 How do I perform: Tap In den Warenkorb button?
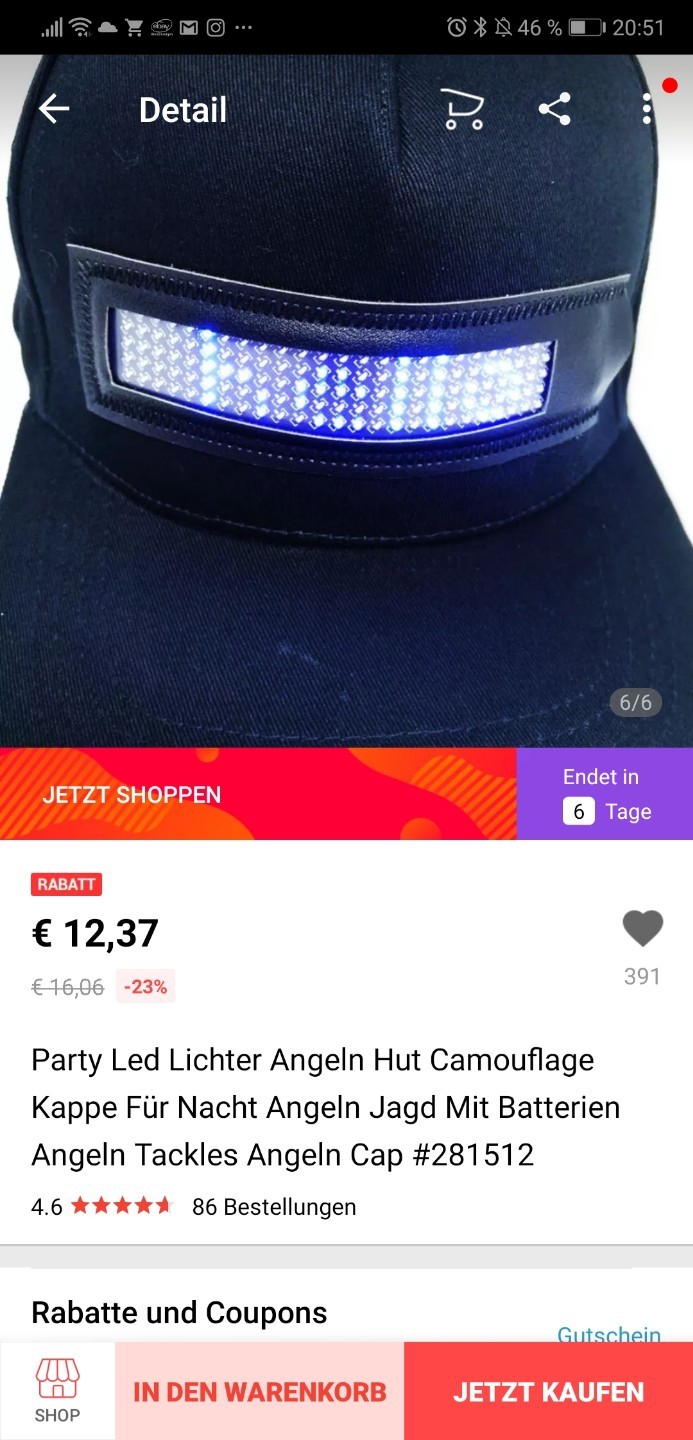pyautogui.click(x=260, y=1391)
